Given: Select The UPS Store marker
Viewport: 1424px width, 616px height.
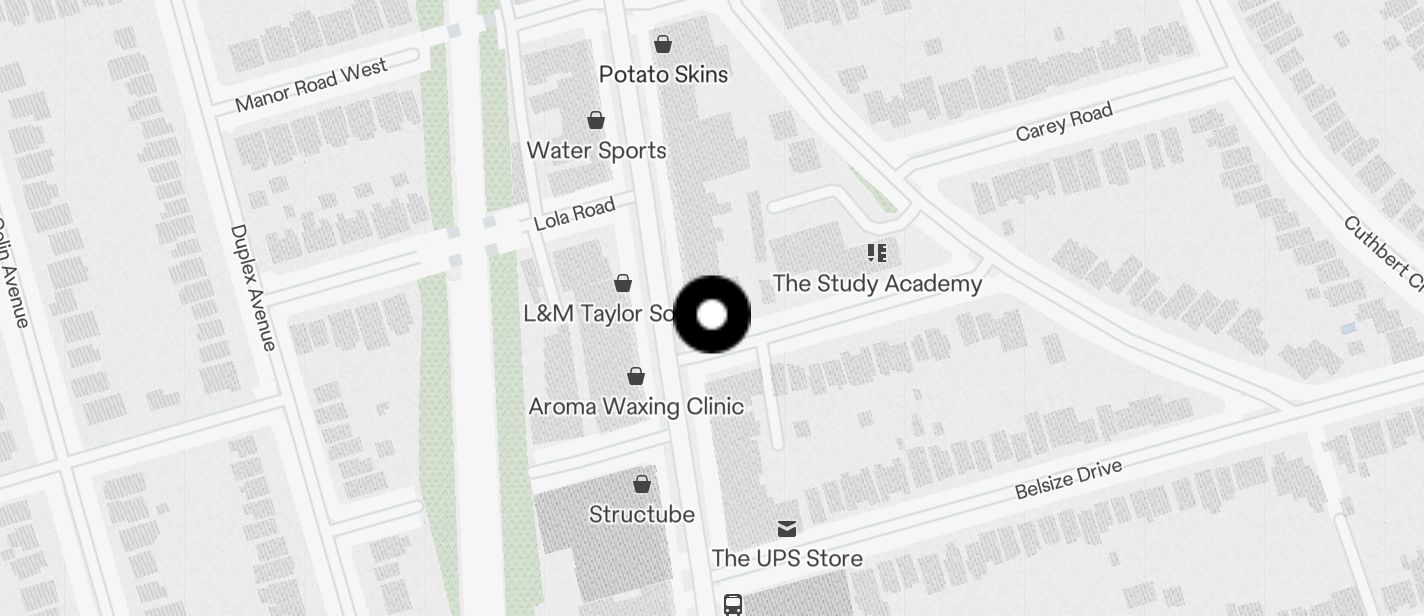Looking at the screenshot, I should 788,528.
